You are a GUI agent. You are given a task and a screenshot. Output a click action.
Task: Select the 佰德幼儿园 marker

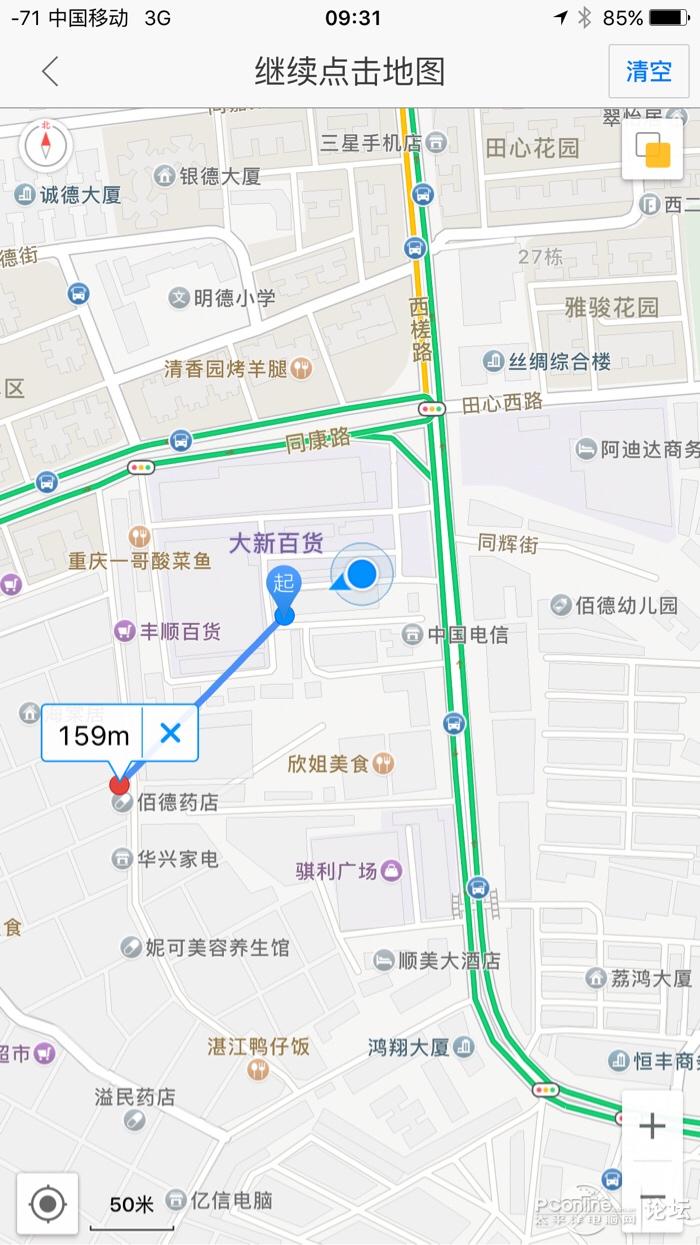click(x=561, y=605)
